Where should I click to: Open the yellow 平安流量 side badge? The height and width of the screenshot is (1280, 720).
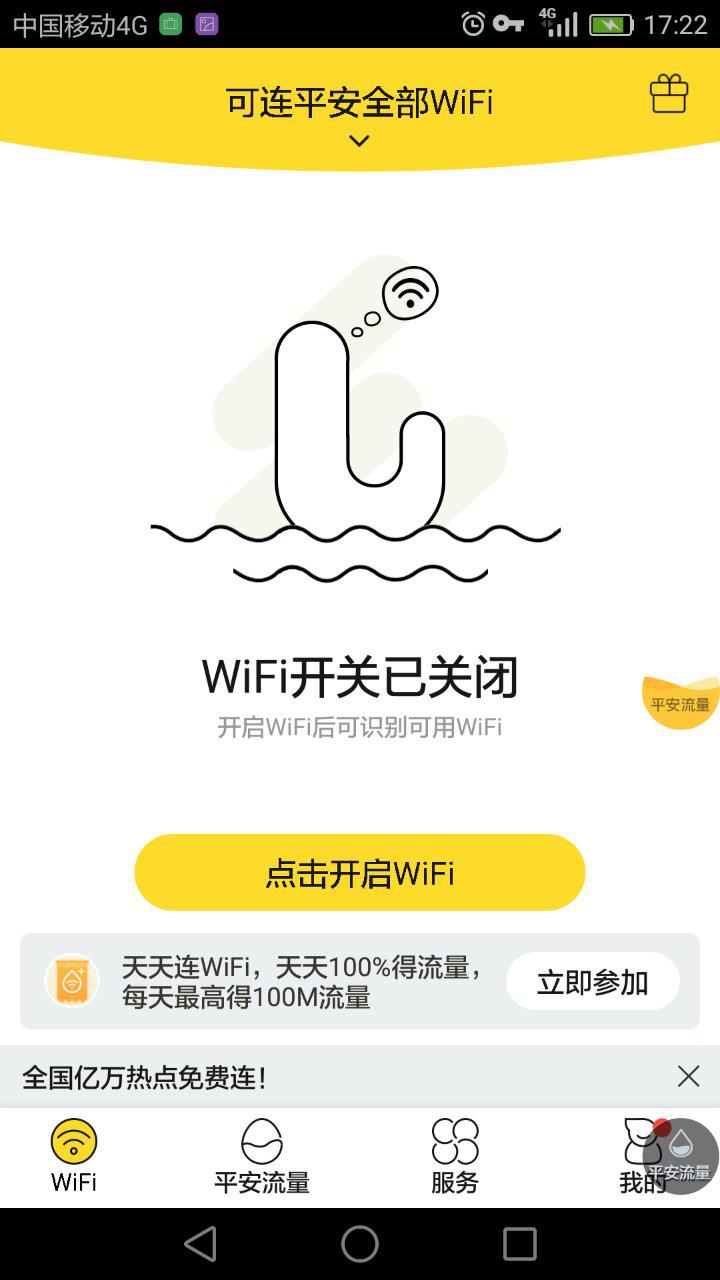coord(681,701)
